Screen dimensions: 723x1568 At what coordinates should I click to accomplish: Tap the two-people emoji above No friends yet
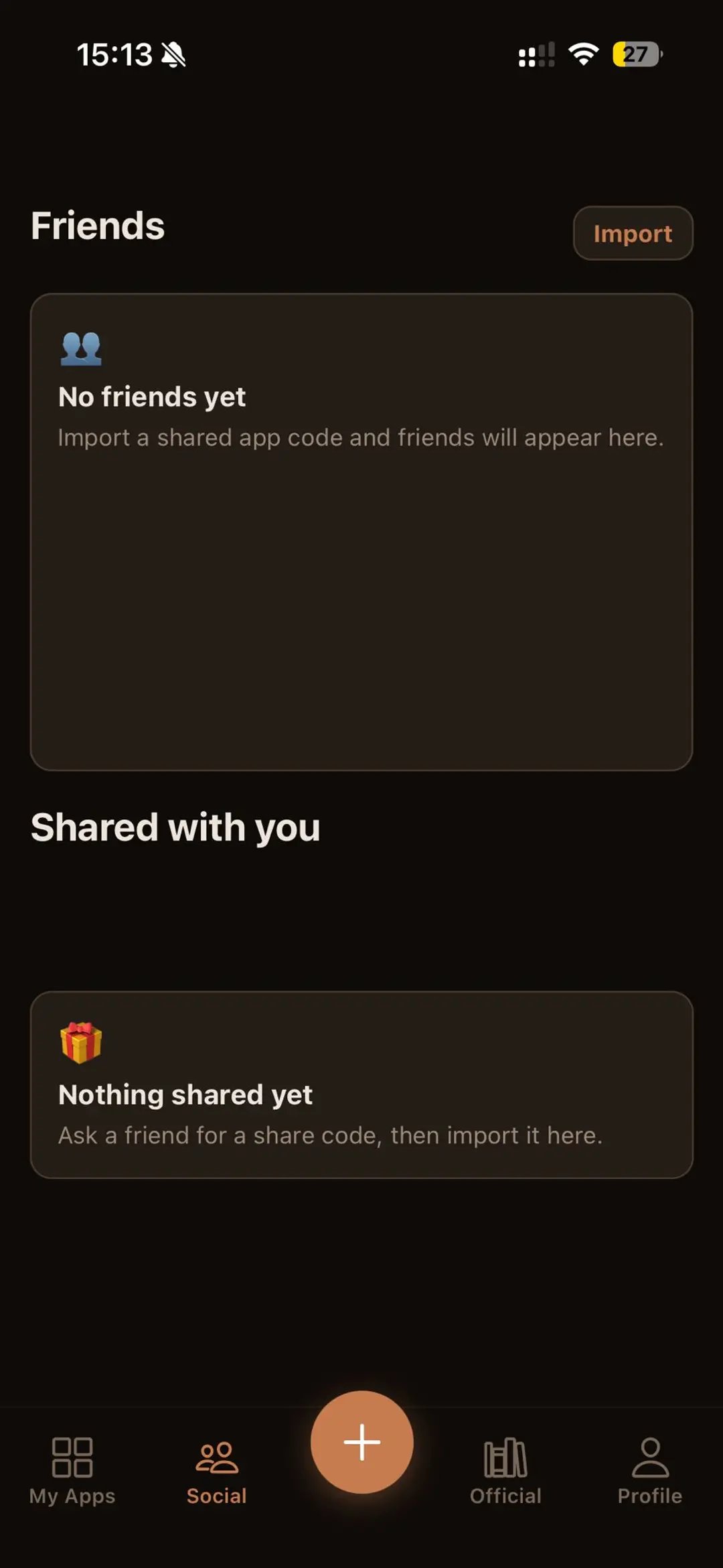pos(81,346)
